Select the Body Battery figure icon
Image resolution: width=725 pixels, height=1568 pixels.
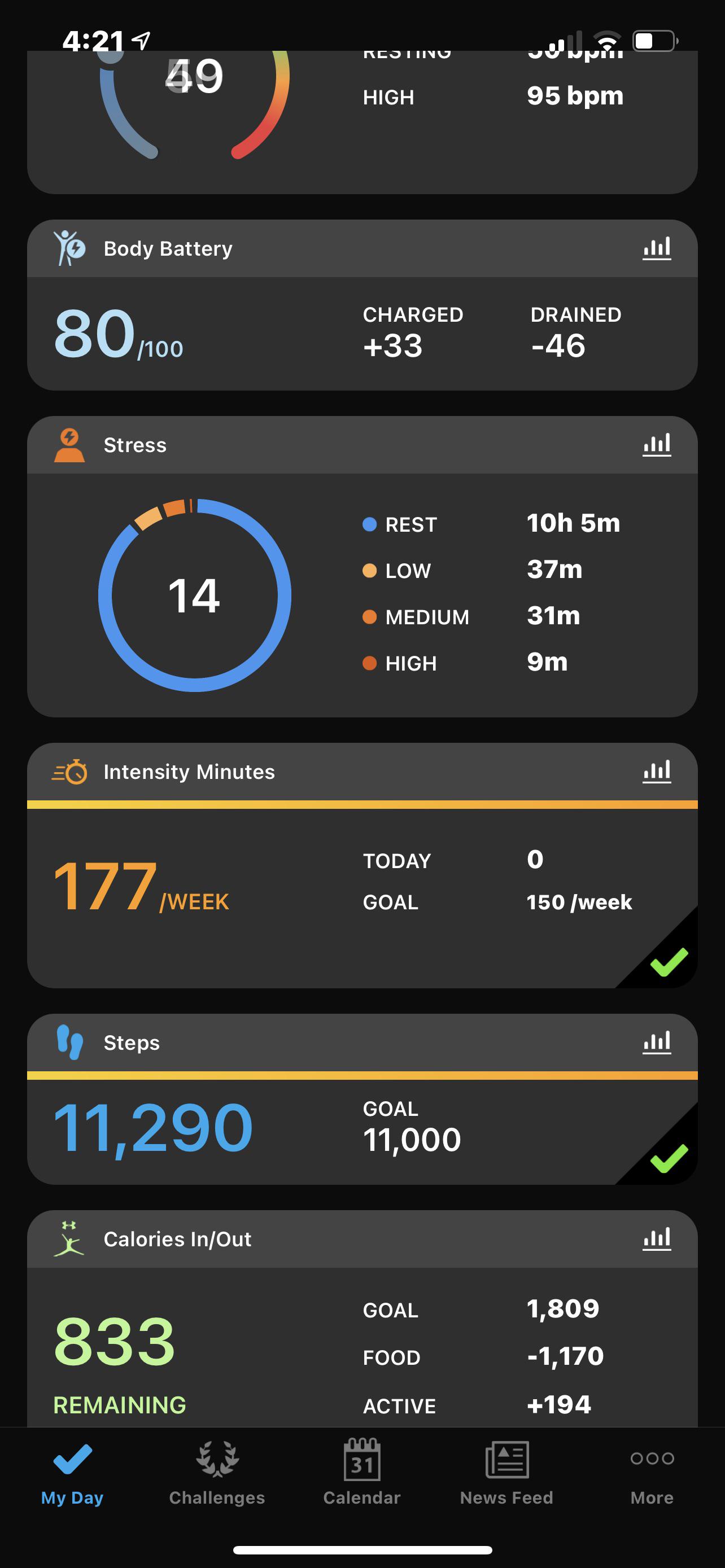(69, 248)
